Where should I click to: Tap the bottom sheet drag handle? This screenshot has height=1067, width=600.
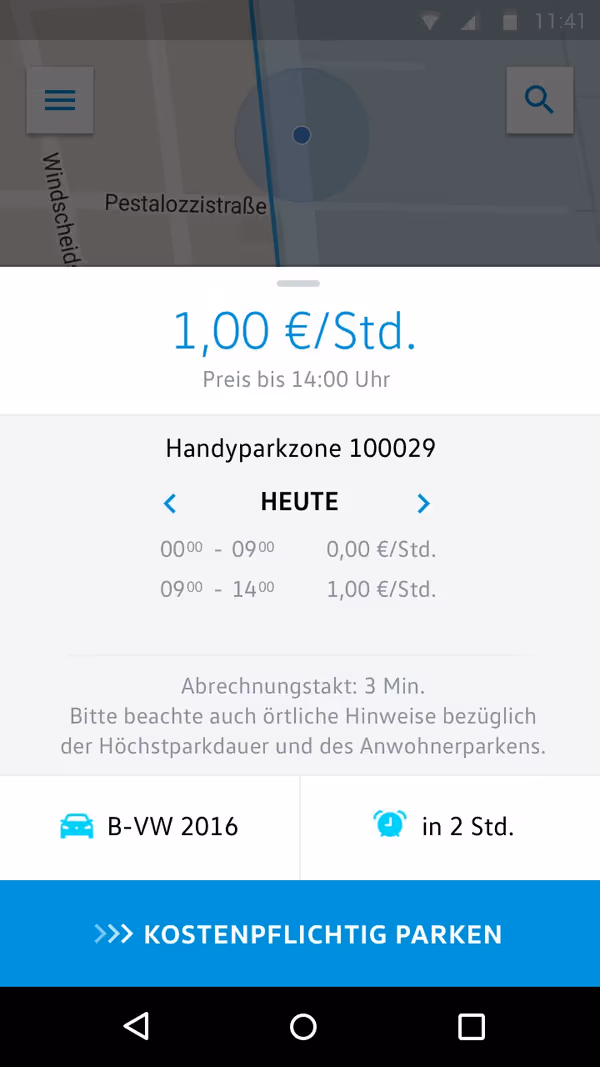click(x=299, y=284)
